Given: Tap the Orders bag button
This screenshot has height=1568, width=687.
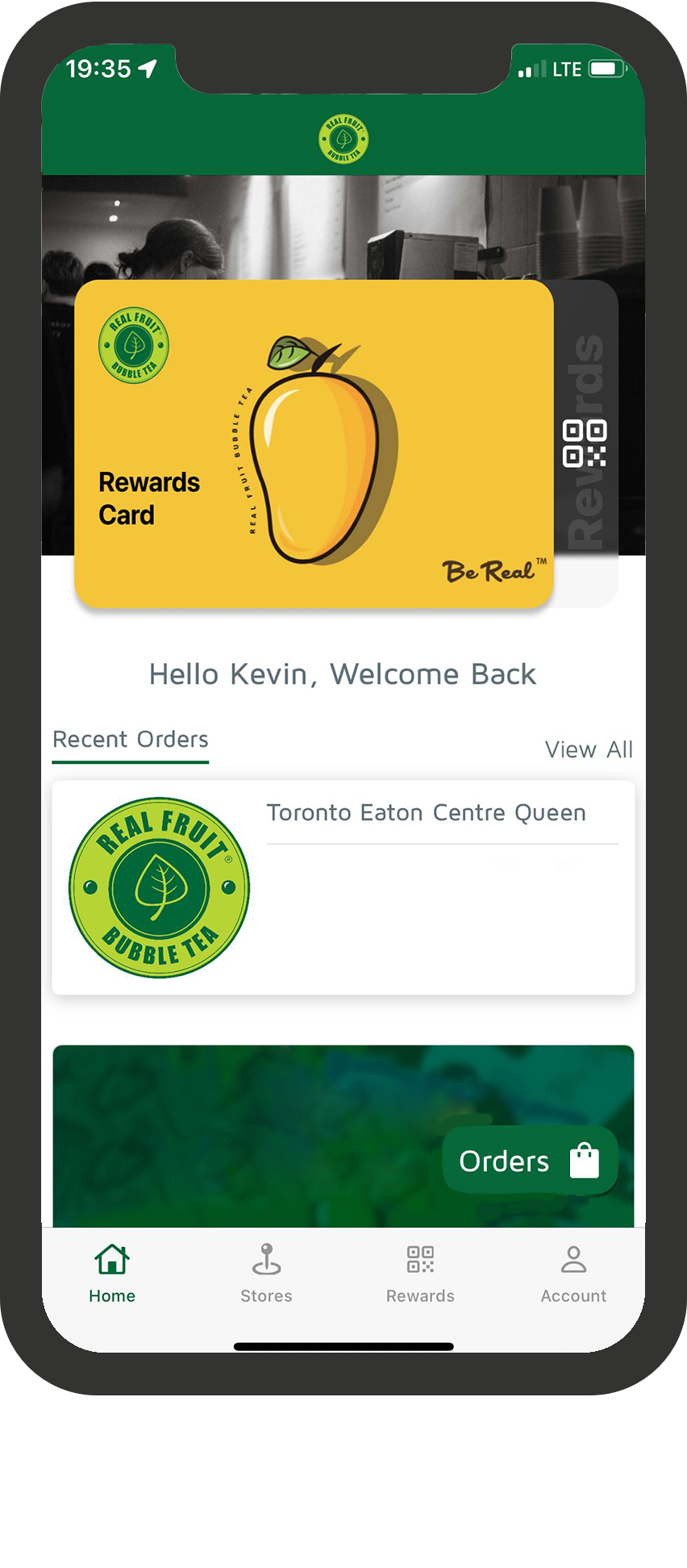Looking at the screenshot, I should 530,1161.
